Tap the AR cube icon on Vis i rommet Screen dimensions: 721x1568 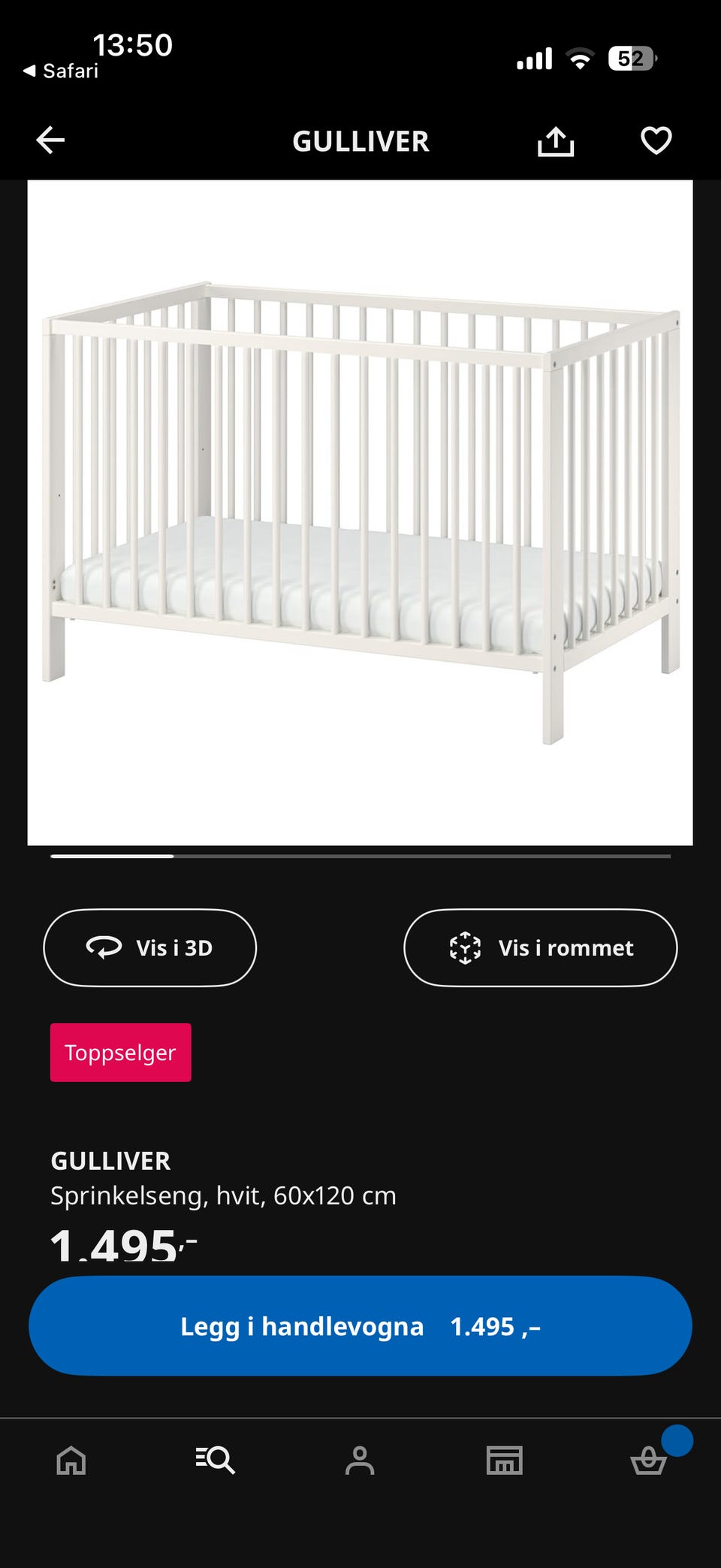click(x=464, y=947)
